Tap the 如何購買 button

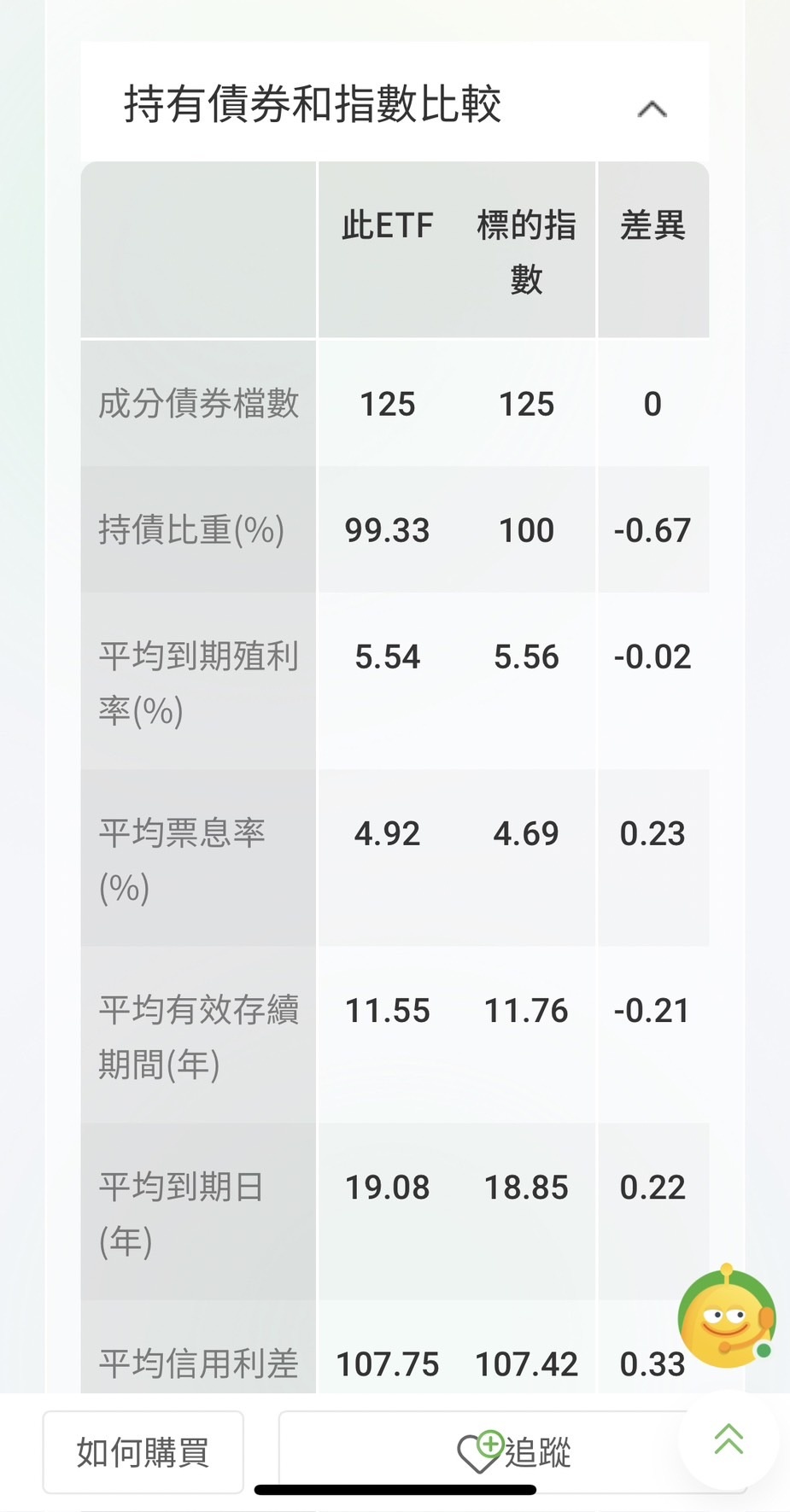(x=143, y=1452)
